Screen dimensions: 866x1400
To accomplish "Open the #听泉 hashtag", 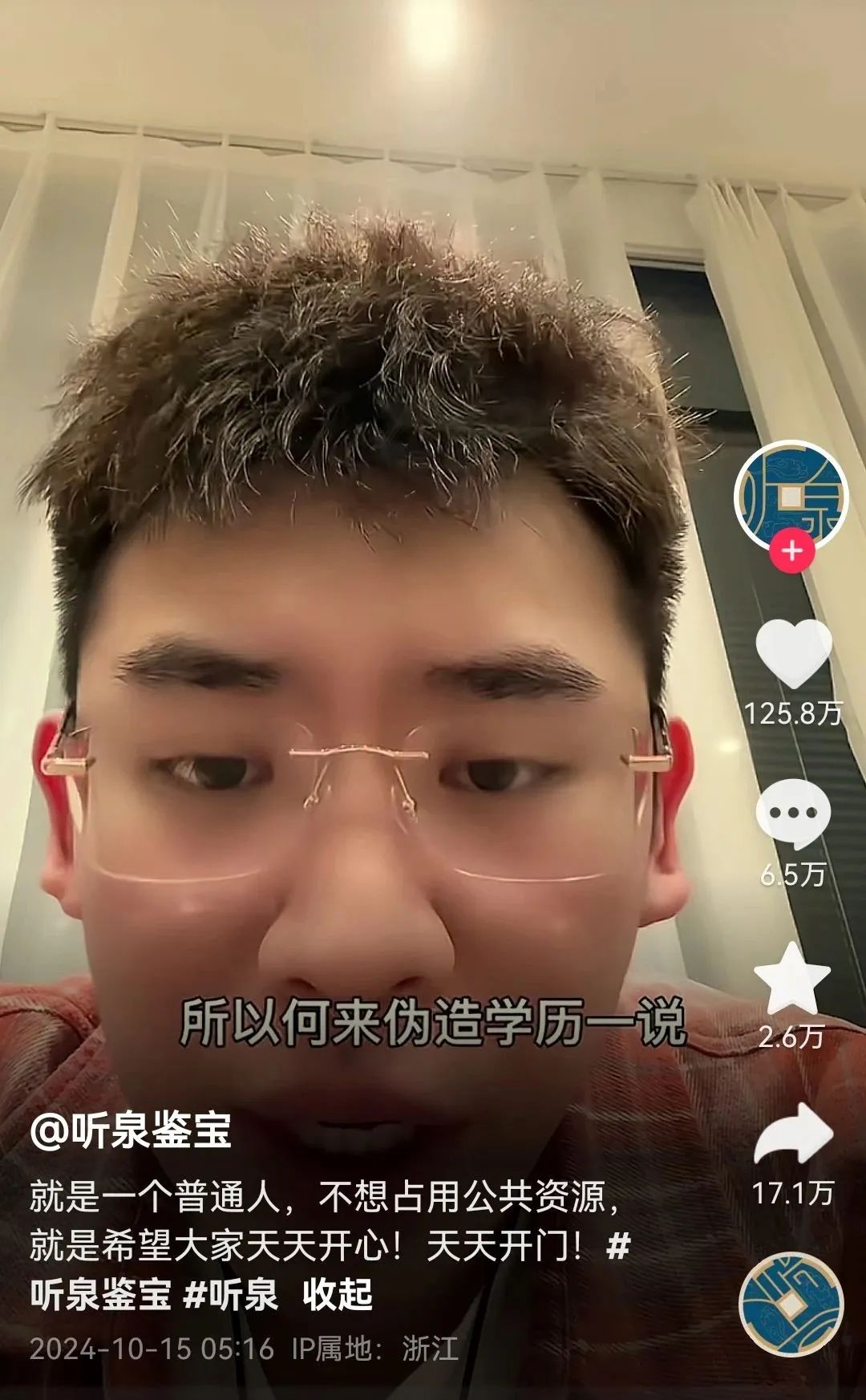I will (x=231, y=1294).
